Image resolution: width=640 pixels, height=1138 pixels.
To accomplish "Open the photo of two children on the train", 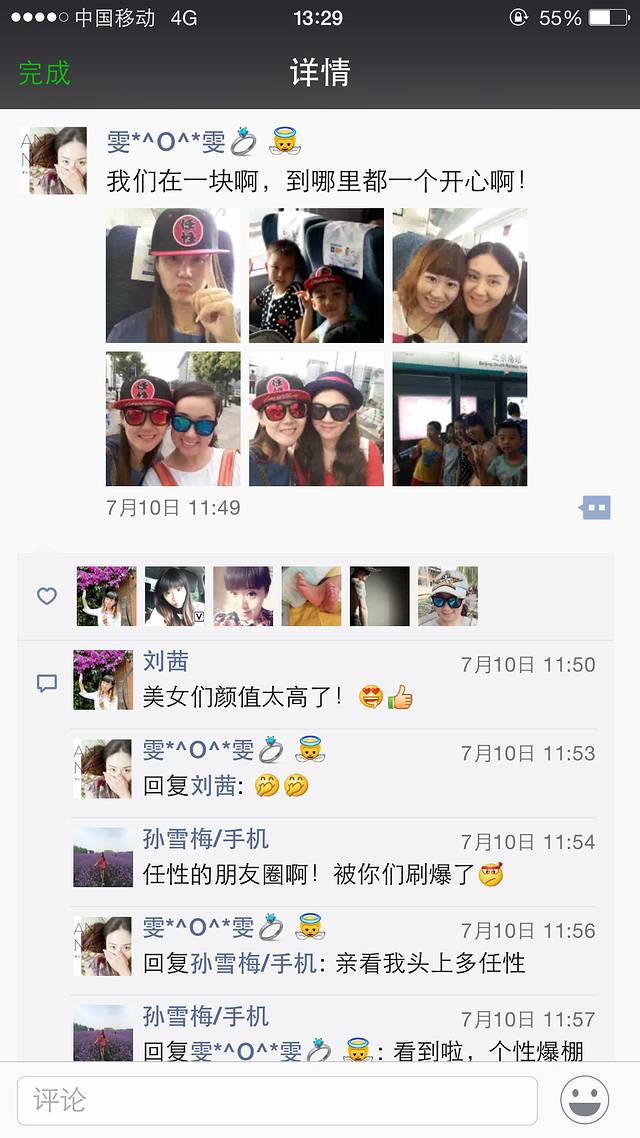I will click(316, 275).
